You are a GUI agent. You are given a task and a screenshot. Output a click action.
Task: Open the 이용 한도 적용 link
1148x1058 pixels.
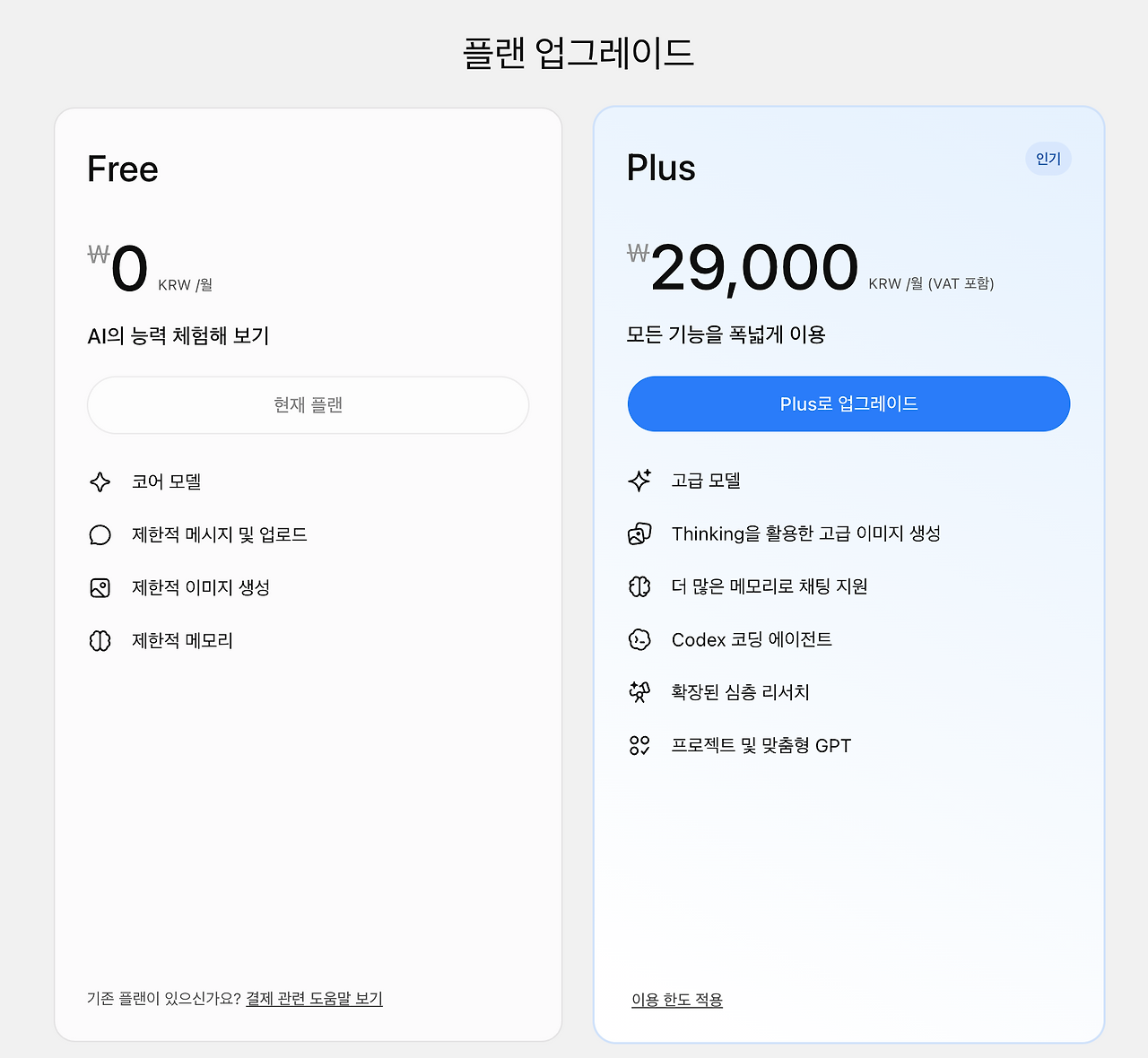(677, 1000)
